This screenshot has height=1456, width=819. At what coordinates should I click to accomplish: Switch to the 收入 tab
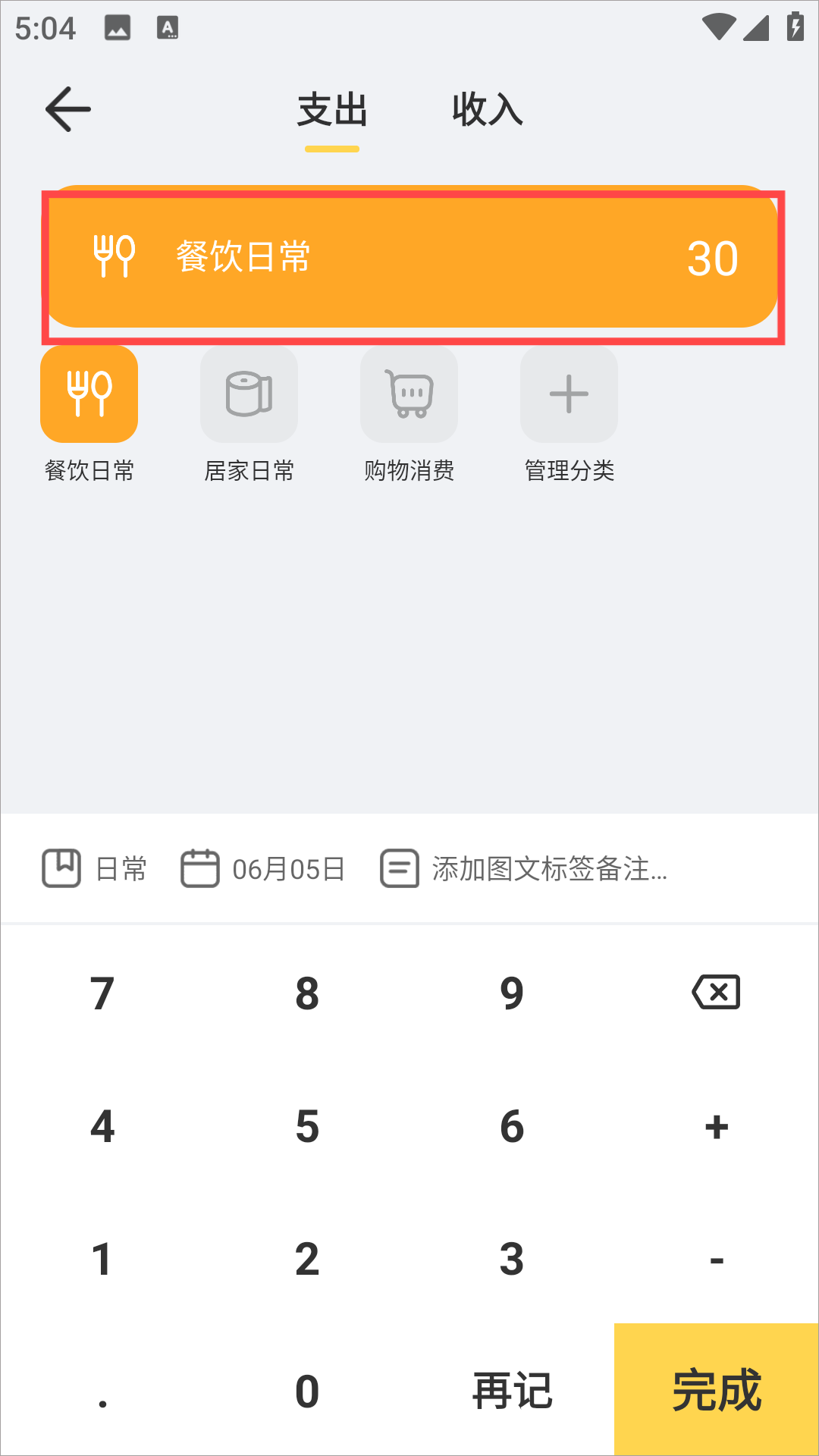coord(487,109)
